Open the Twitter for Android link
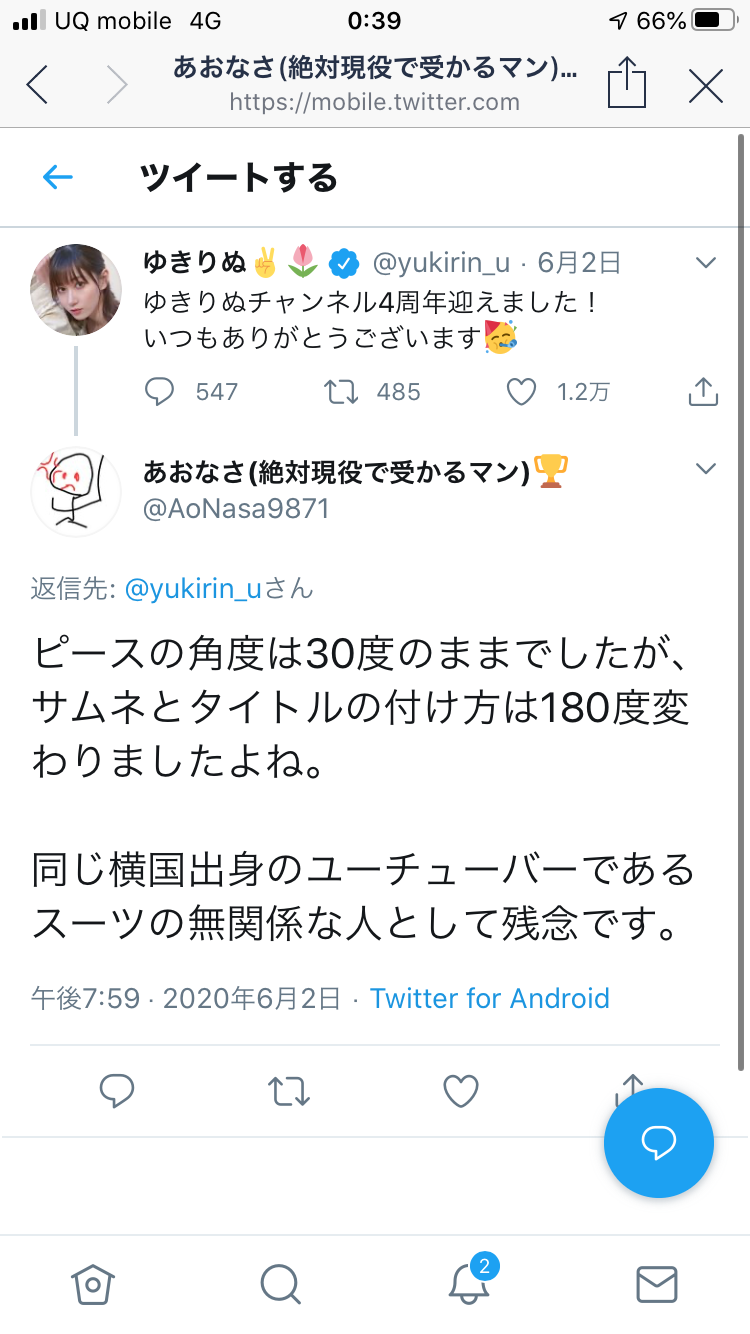 point(489,998)
